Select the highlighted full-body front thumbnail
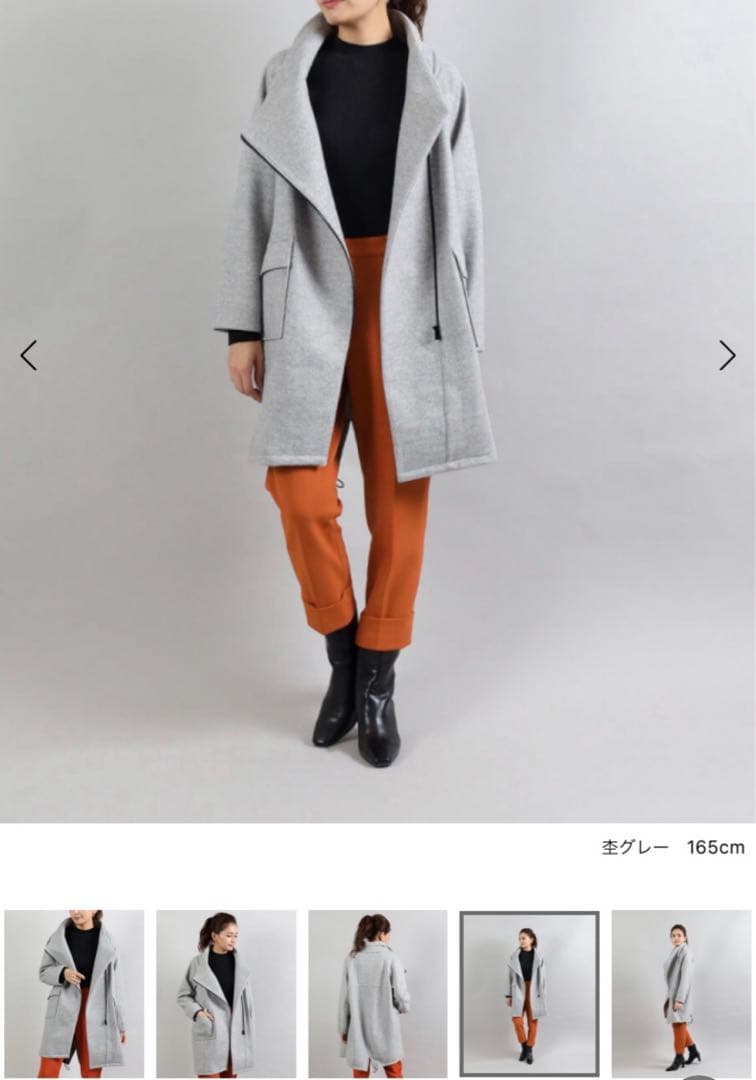Viewport: 756px width, 1080px height. (x=529, y=993)
